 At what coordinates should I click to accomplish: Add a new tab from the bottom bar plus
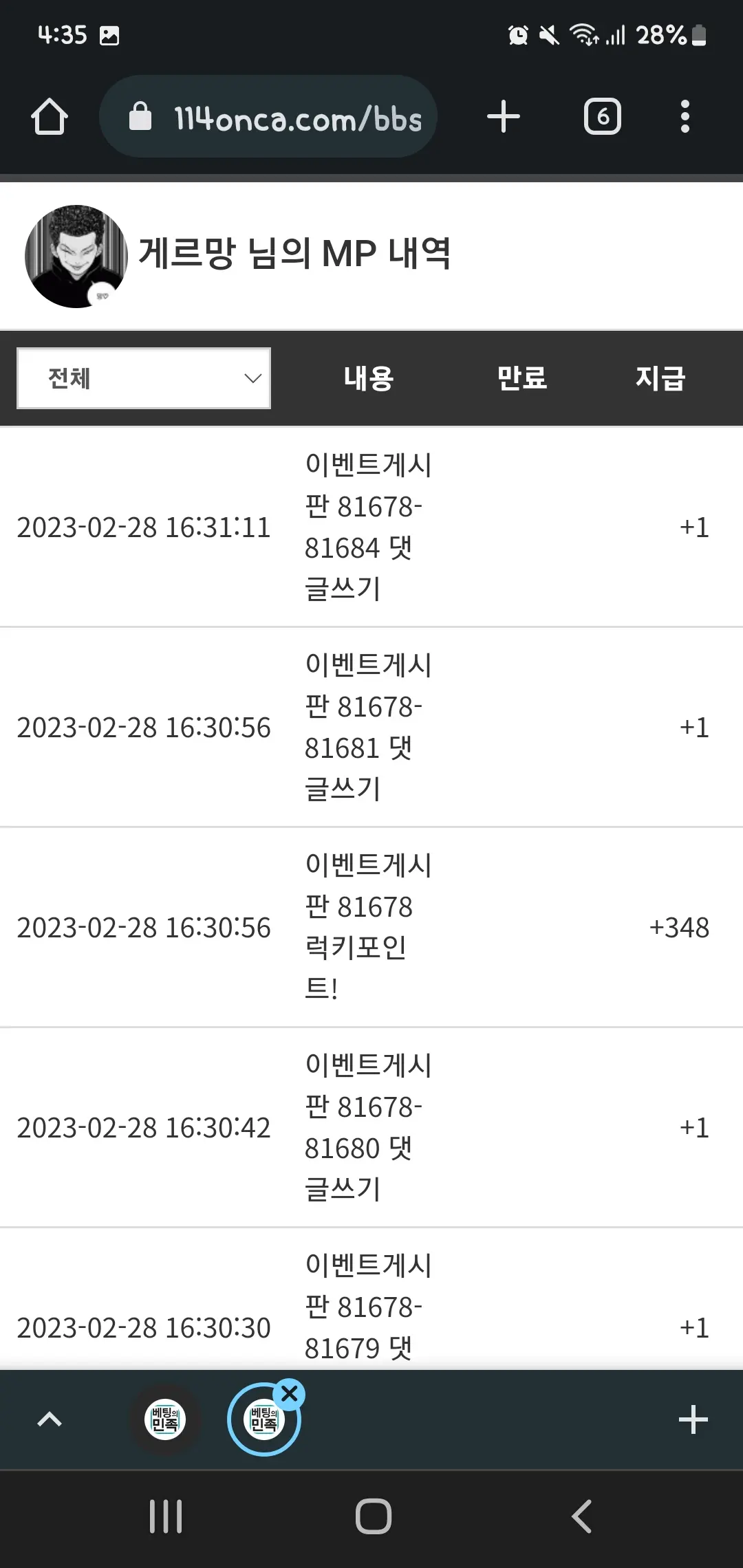tap(693, 1419)
